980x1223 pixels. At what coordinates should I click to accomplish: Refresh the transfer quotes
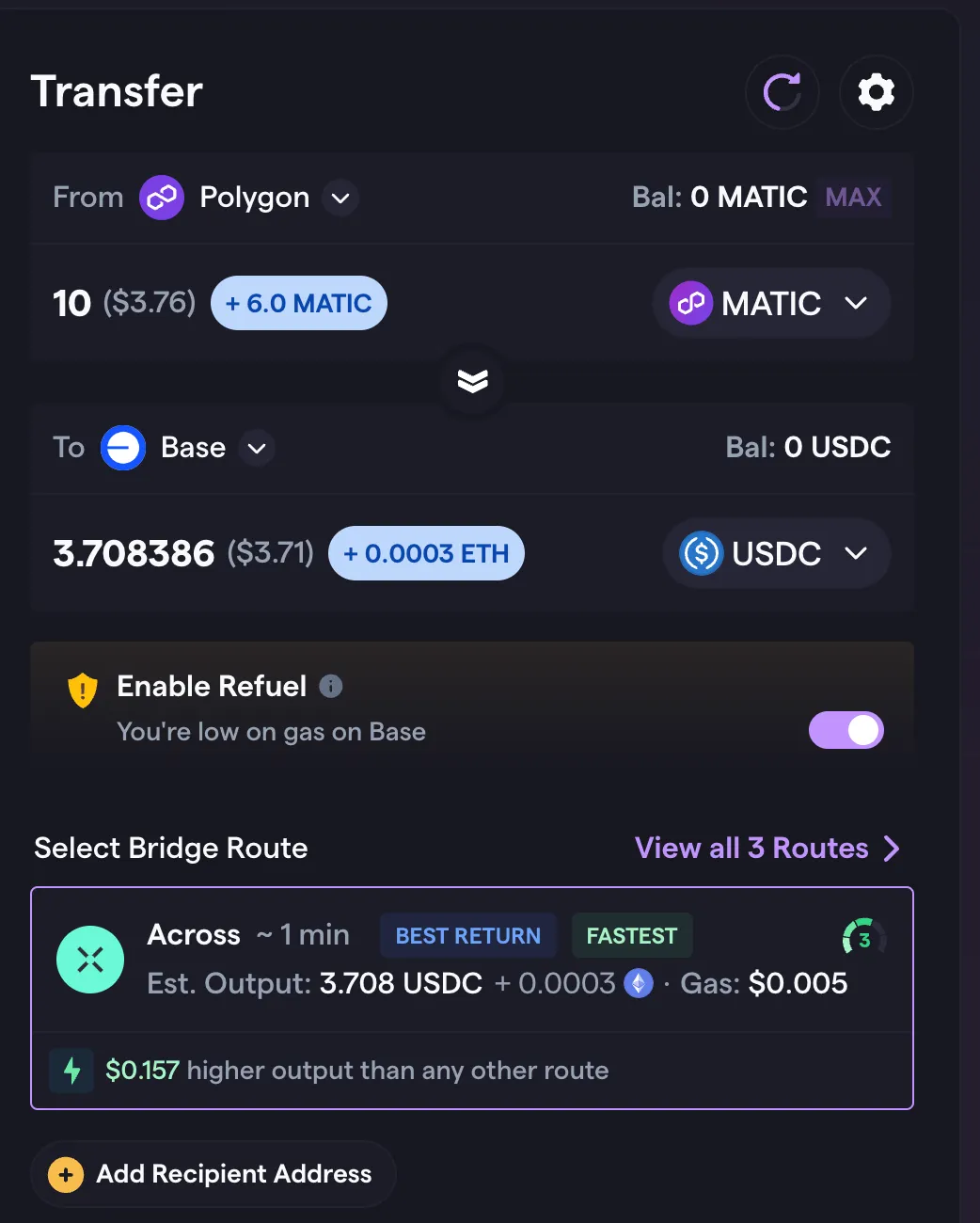pyautogui.click(x=782, y=92)
